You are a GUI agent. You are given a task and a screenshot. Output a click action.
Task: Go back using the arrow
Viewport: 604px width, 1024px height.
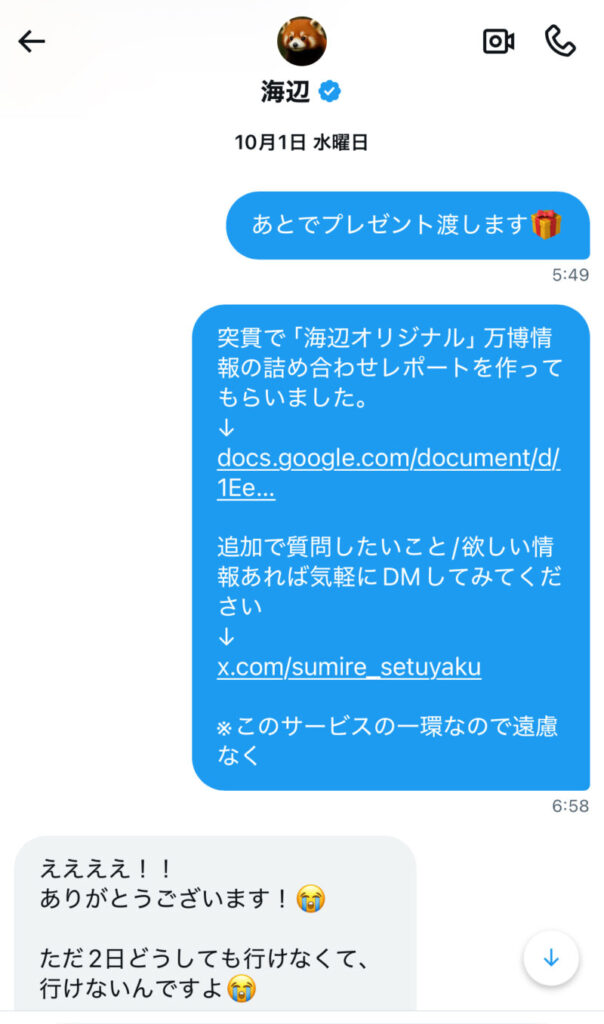(x=32, y=41)
